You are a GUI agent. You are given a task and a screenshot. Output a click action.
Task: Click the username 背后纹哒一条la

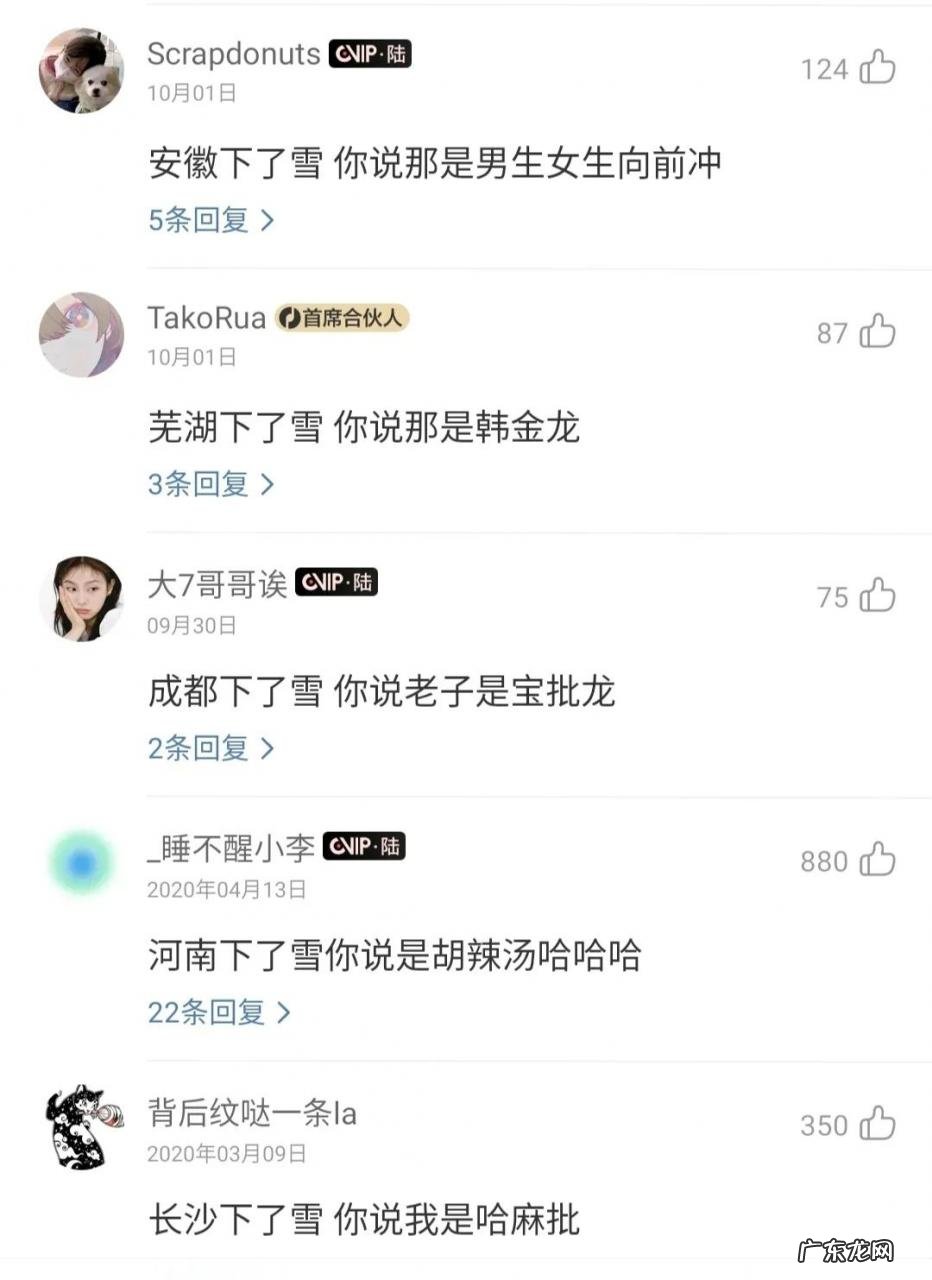(250, 1110)
